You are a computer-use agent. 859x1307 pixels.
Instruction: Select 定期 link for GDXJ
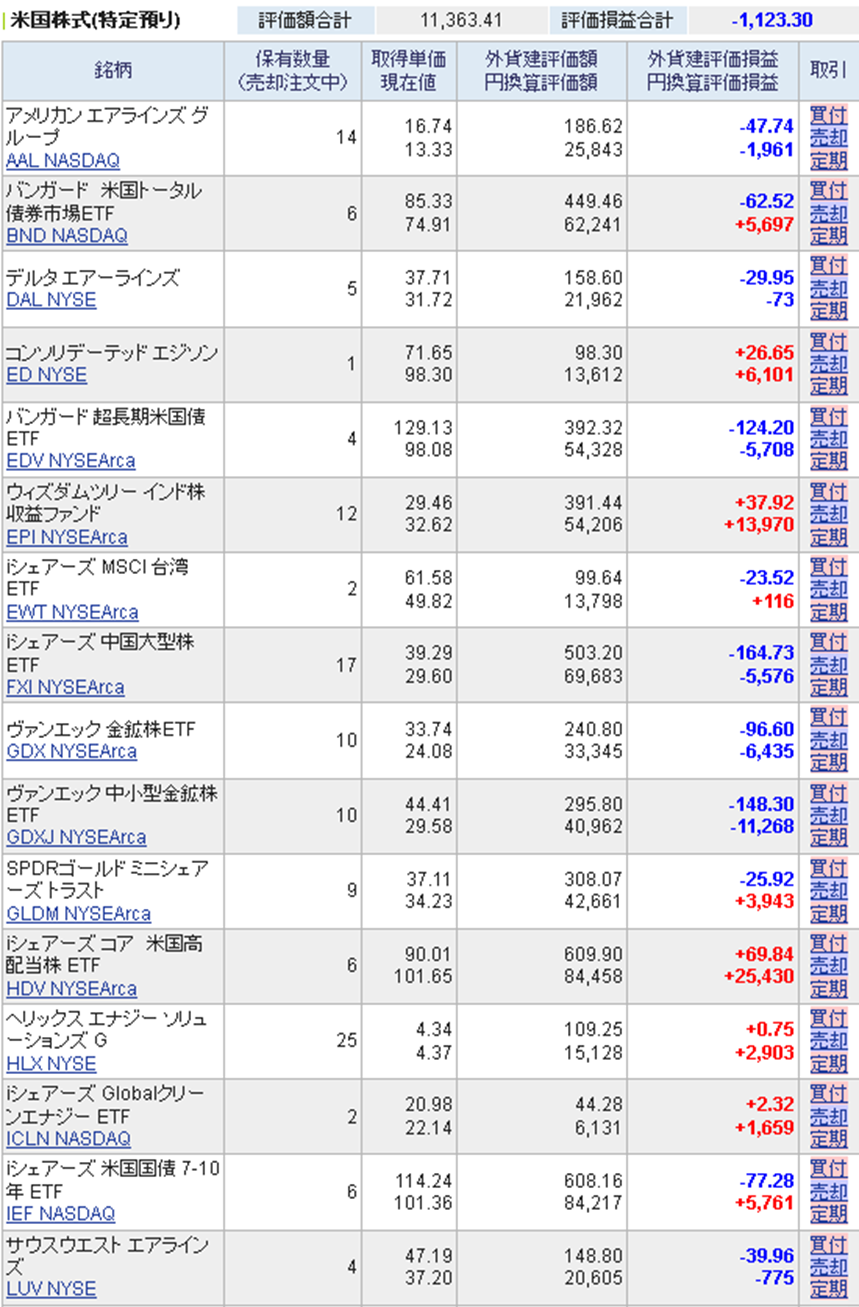tap(827, 838)
